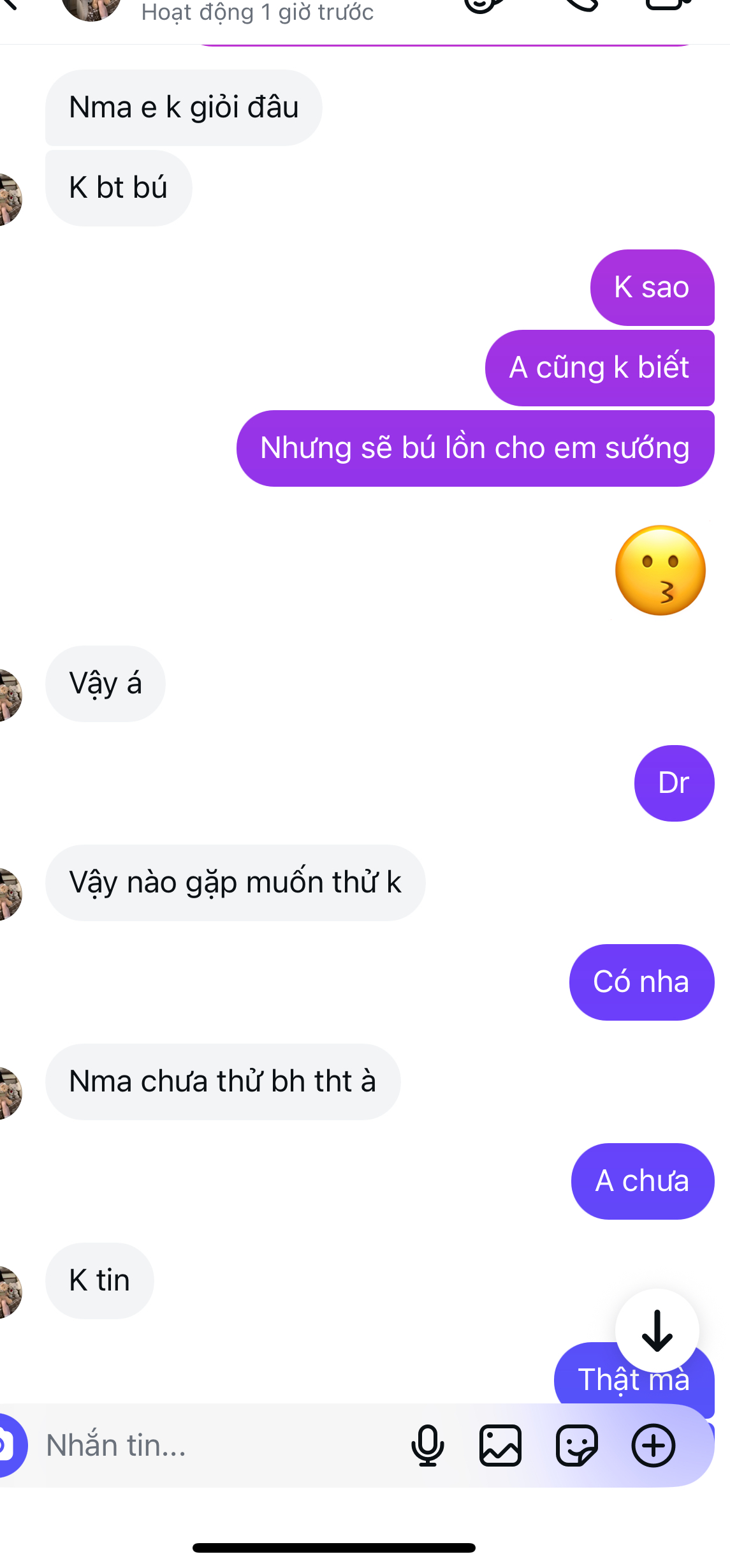Go back to the inbox list

(10, 5)
